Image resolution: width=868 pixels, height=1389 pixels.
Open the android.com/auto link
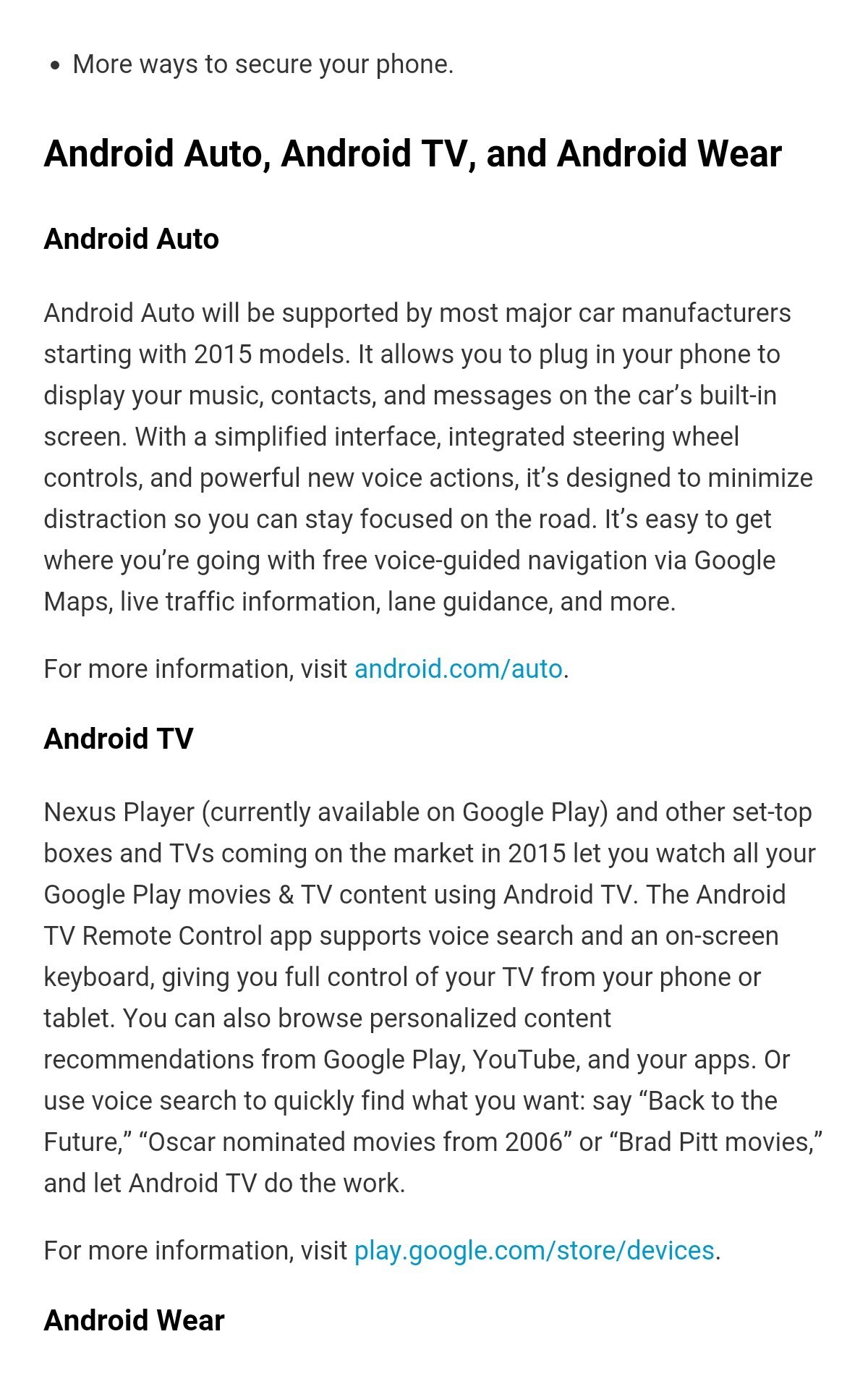coord(458,669)
